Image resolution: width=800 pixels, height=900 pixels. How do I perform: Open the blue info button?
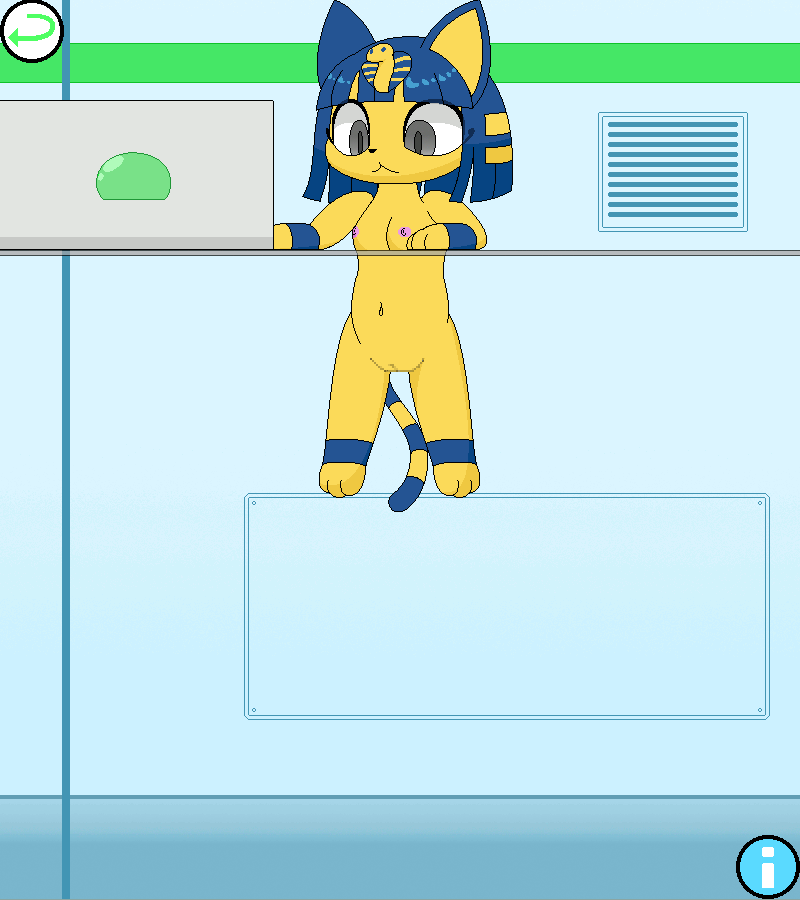click(767, 867)
